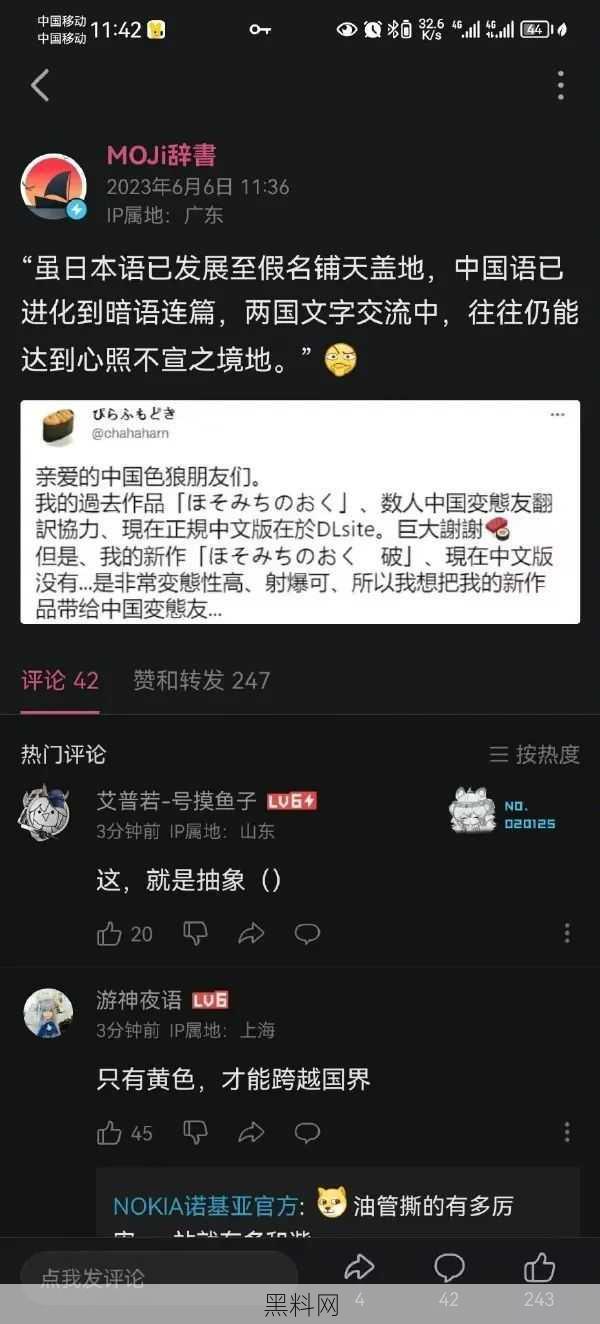This screenshot has height=1324, width=600.
Task: Share 艾普若-号摸鱼子's comment
Action: (x=251, y=934)
